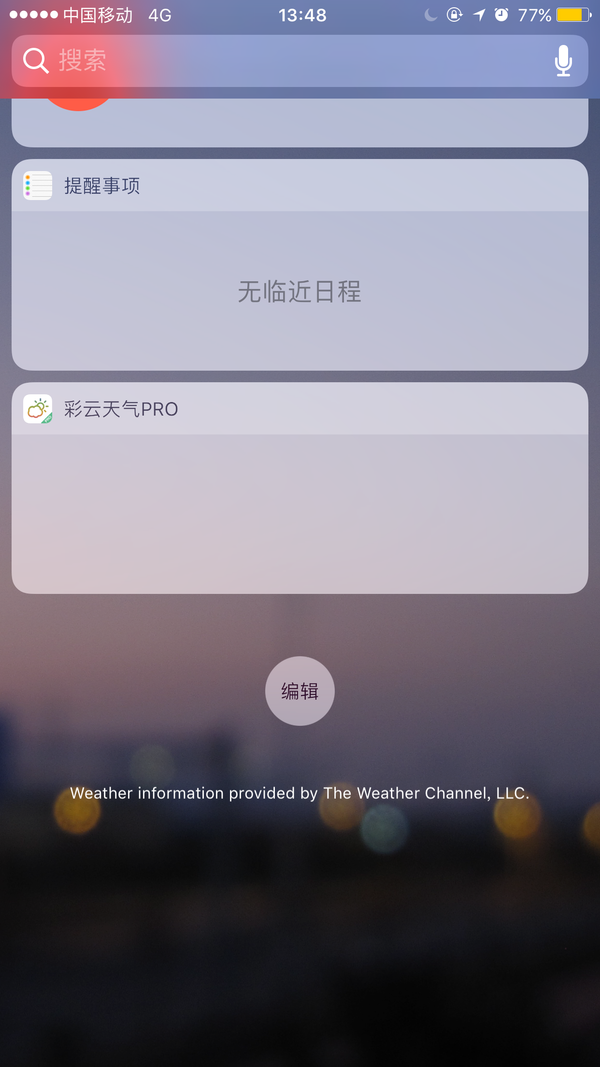Tap the 编辑 button to edit widgets

(300, 691)
